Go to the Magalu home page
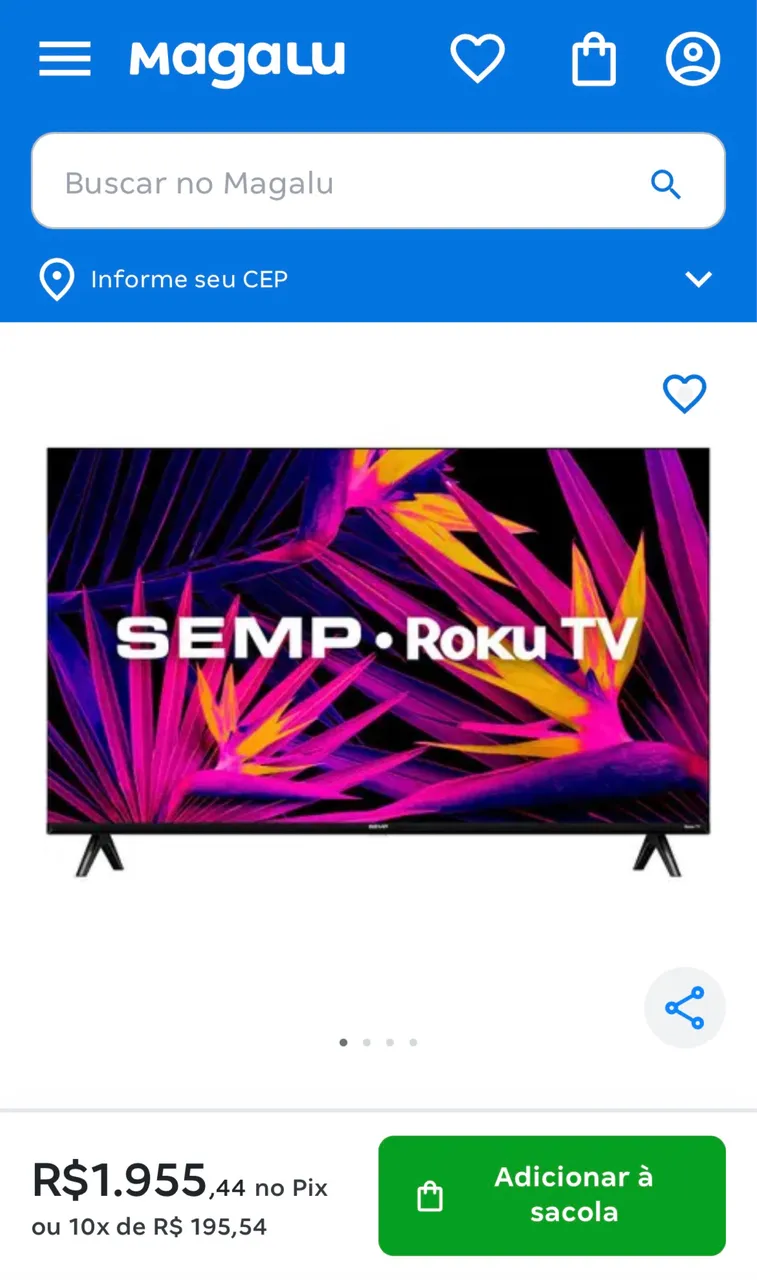The image size is (757, 1280). tap(237, 60)
